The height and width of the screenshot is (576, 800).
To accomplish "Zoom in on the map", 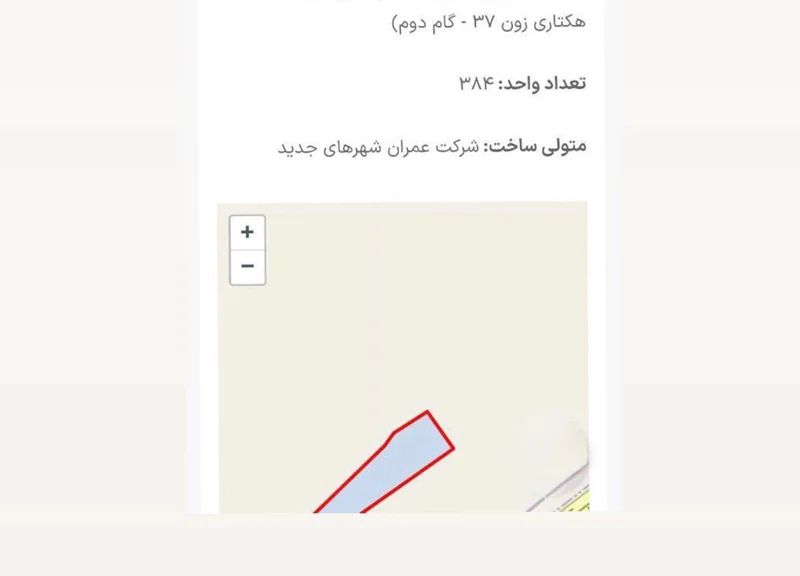I will pyautogui.click(x=247, y=232).
